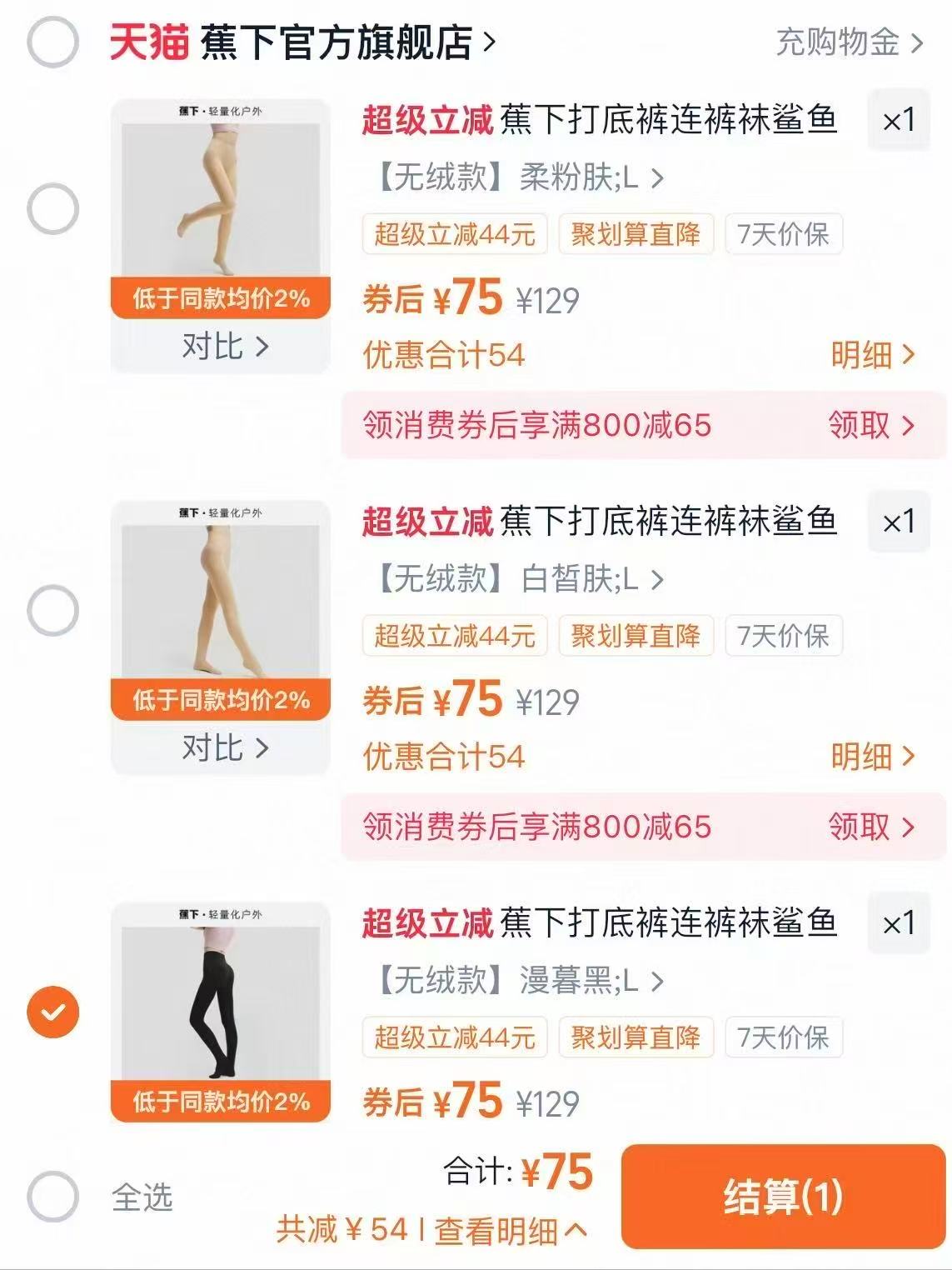952x1270 pixels.
Task: Click the 聚划算直降 promotion label
Action: pos(637,236)
